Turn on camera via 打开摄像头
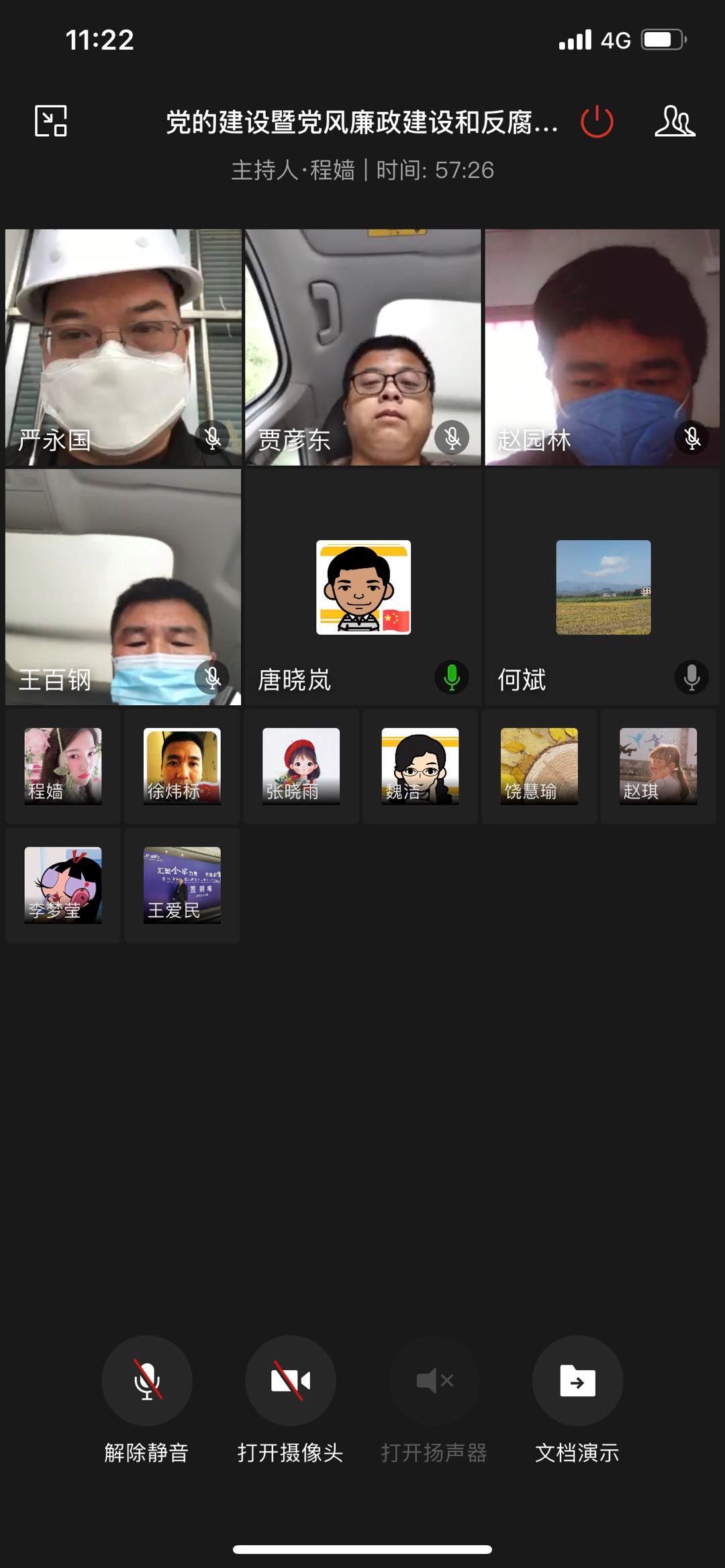The height and width of the screenshot is (1568, 725). (290, 1381)
